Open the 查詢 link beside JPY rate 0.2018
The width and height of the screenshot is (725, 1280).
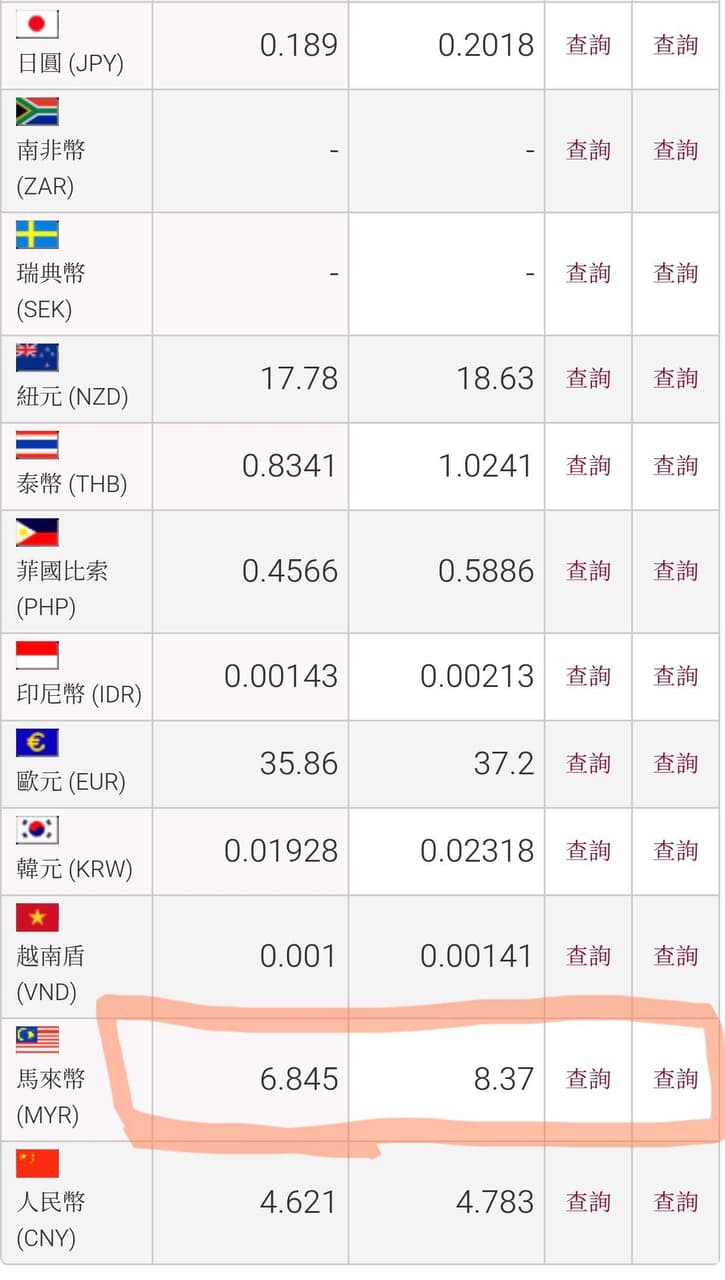click(x=588, y=45)
